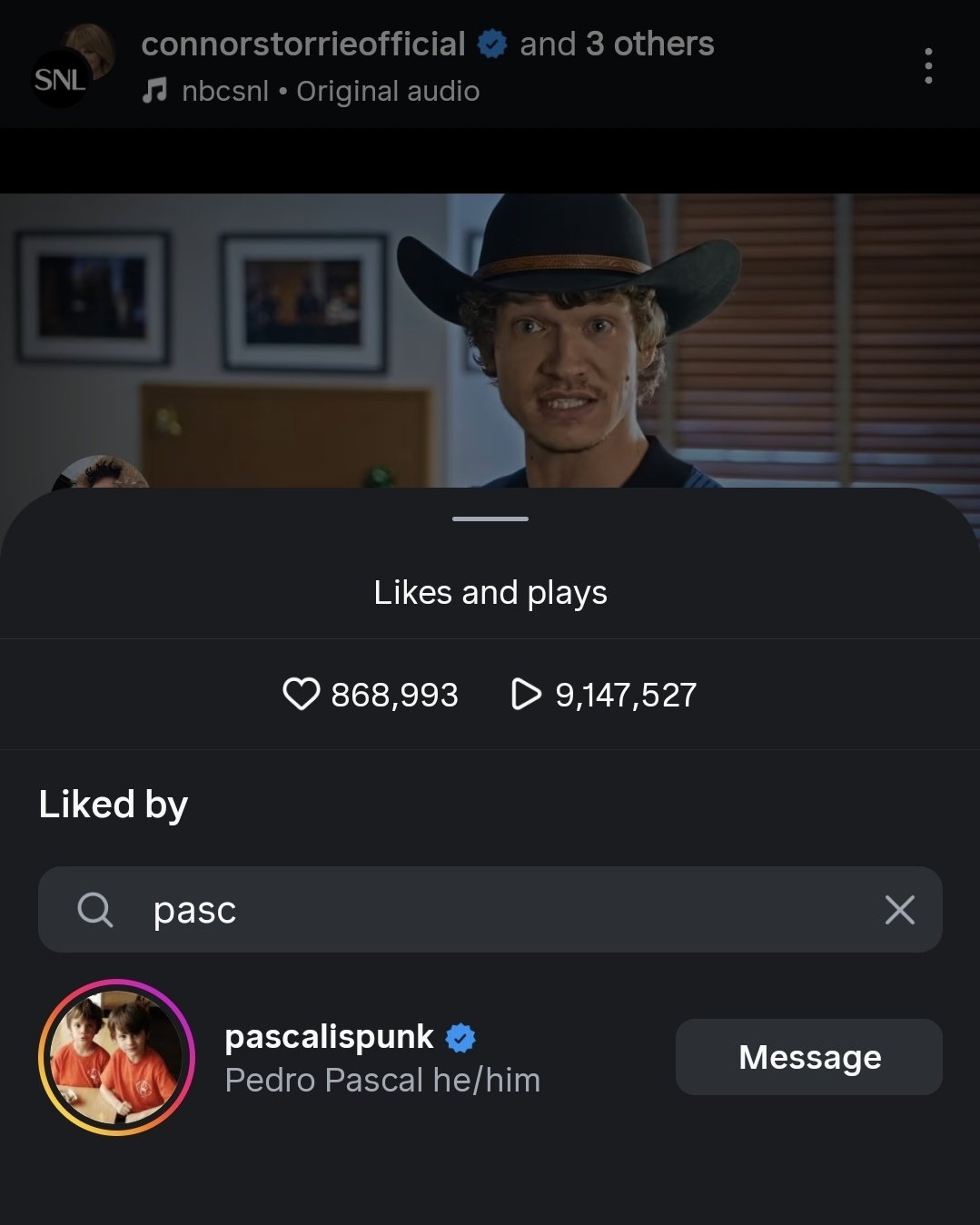View pascalispunk's story from avatar
Image resolution: width=980 pixels, height=1225 pixels.
pos(116,1057)
